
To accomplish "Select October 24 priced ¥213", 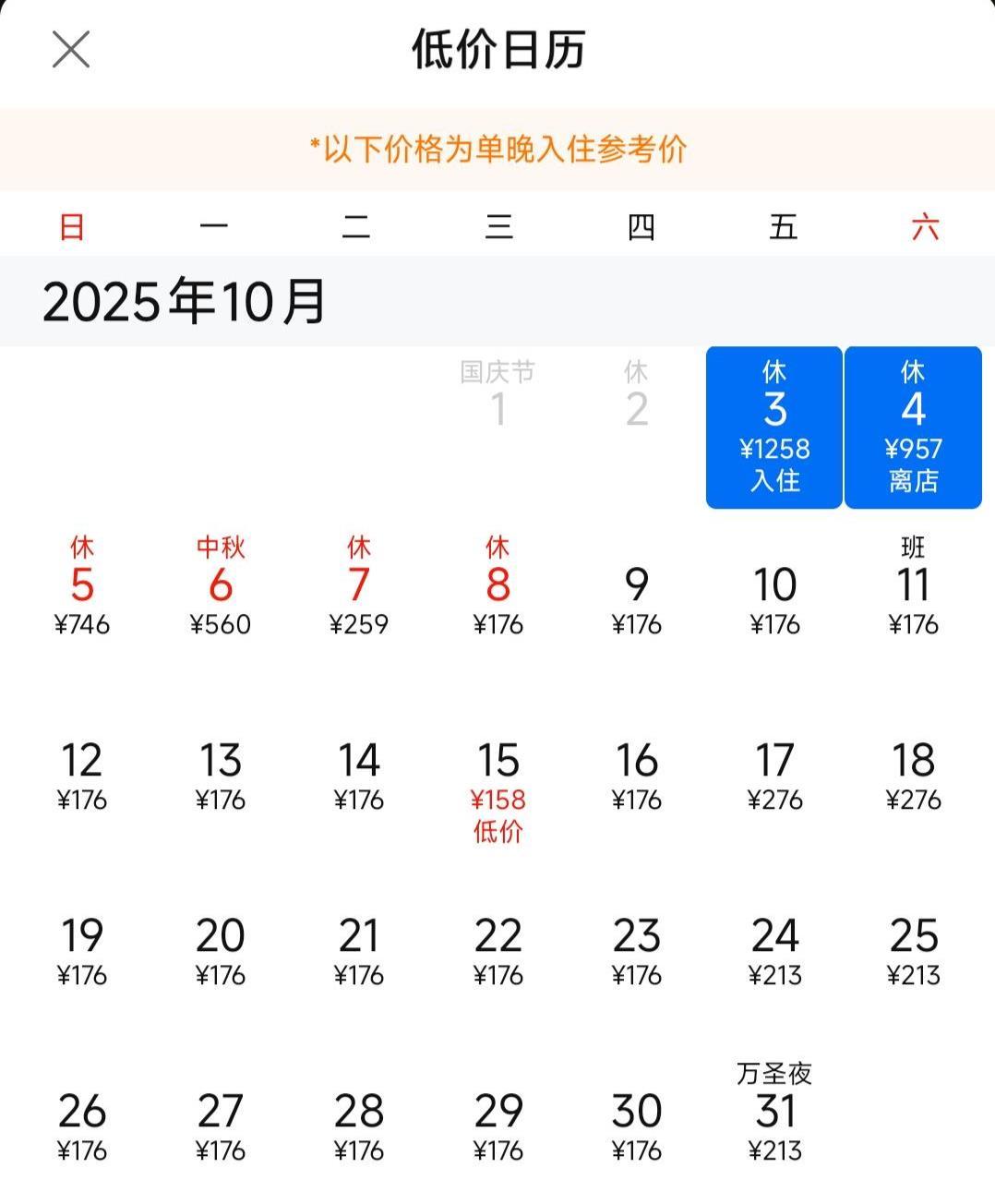I will tap(775, 951).
